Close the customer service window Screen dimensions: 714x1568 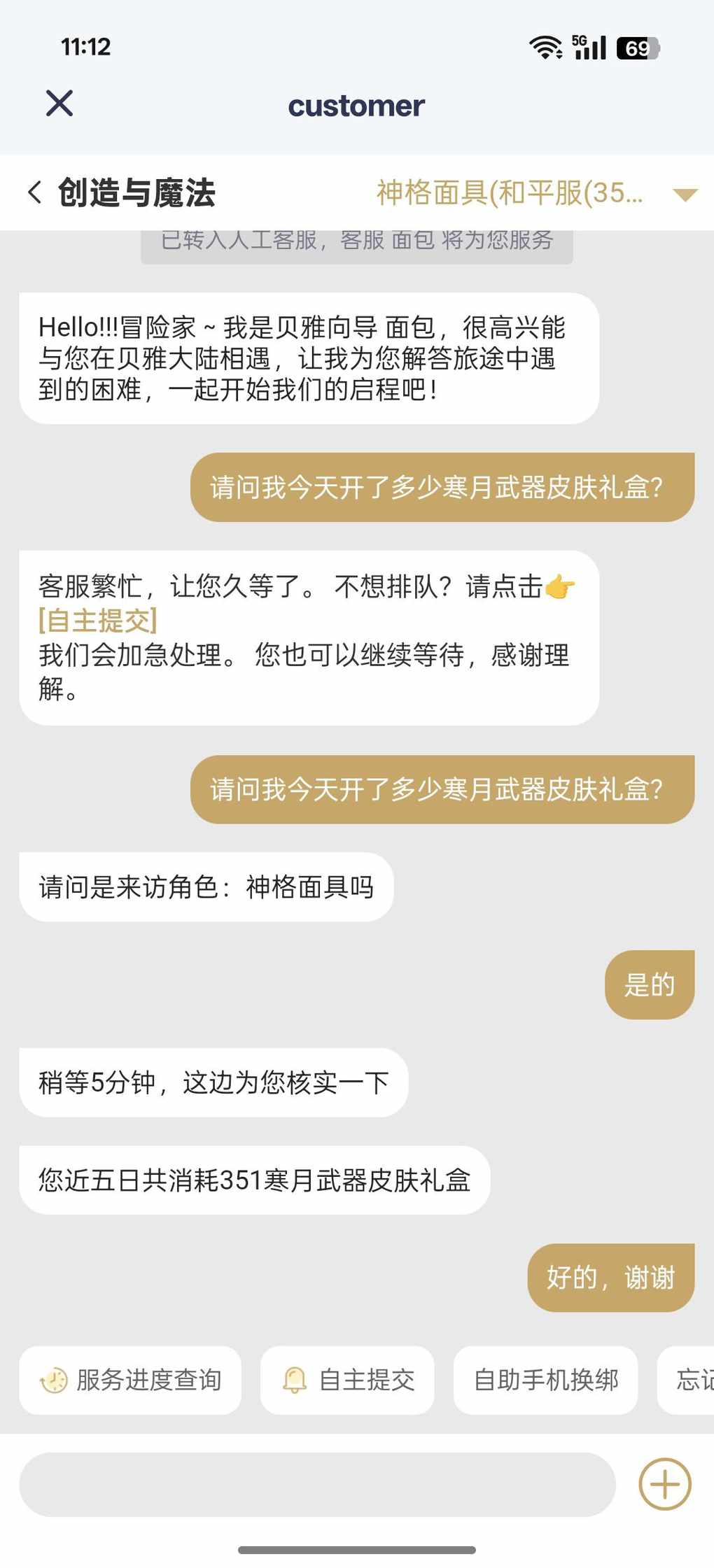[x=59, y=104]
